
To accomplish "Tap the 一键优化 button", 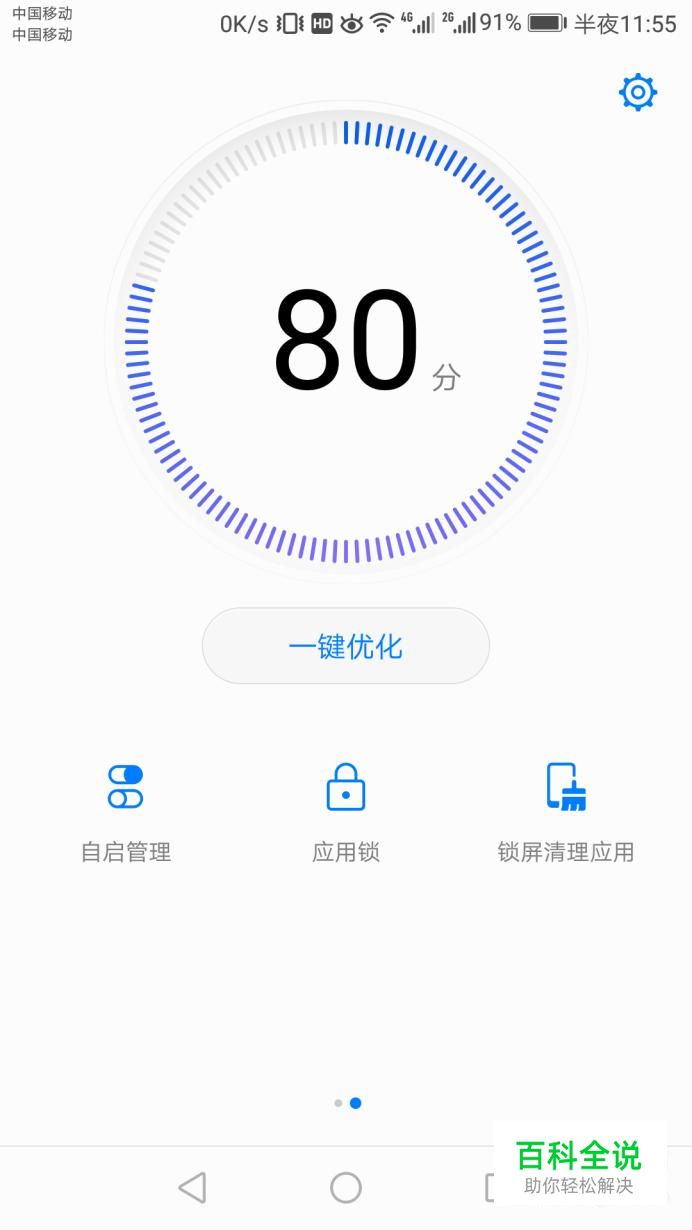I will [x=346, y=646].
